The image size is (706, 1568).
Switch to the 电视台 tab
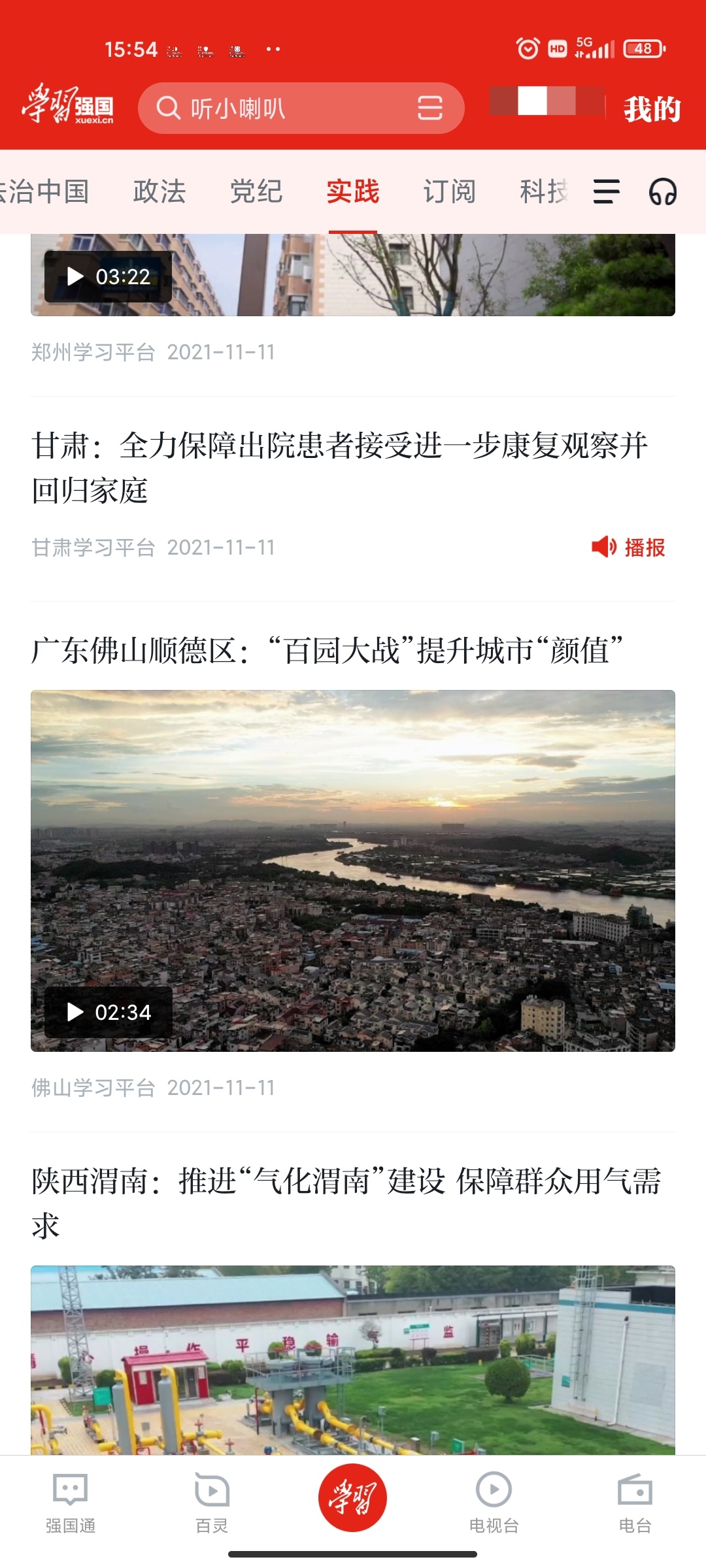494,1503
